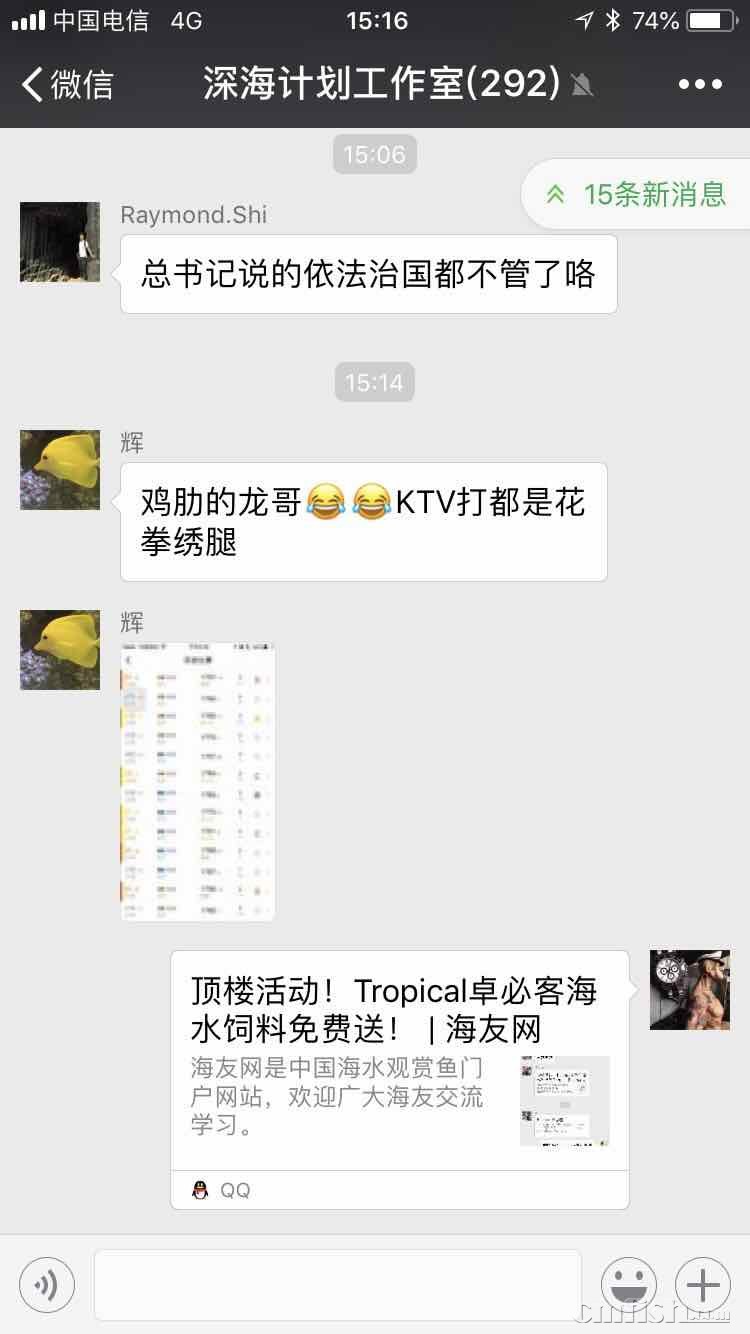Focus the message text field

(x=337, y=1284)
